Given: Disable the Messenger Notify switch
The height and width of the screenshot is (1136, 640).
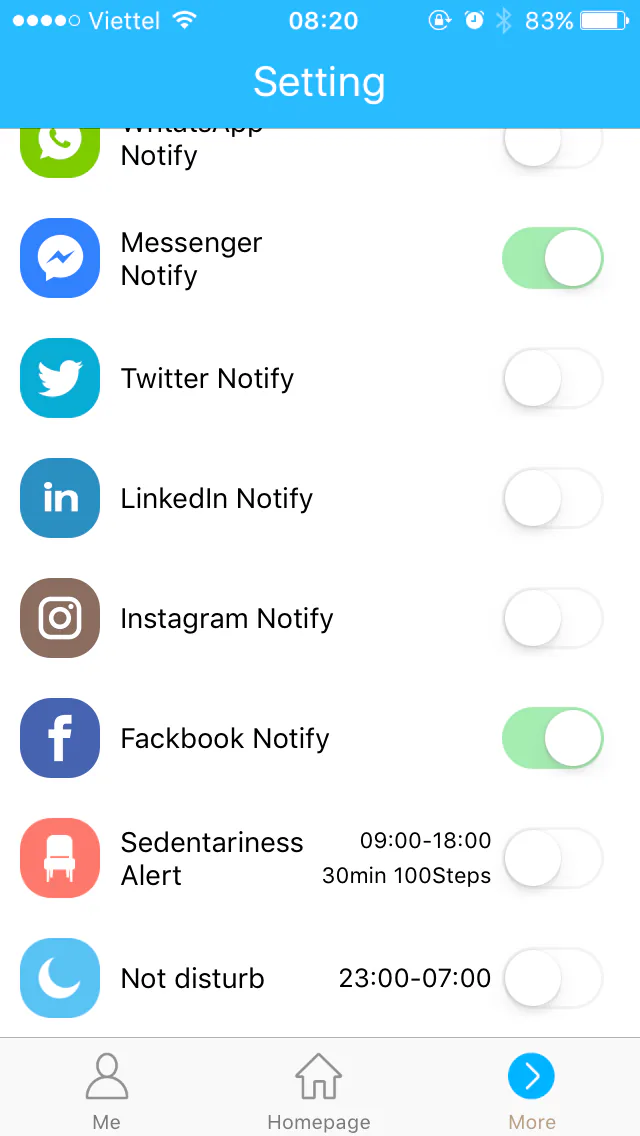Looking at the screenshot, I should pyautogui.click(x=552, y=258).
